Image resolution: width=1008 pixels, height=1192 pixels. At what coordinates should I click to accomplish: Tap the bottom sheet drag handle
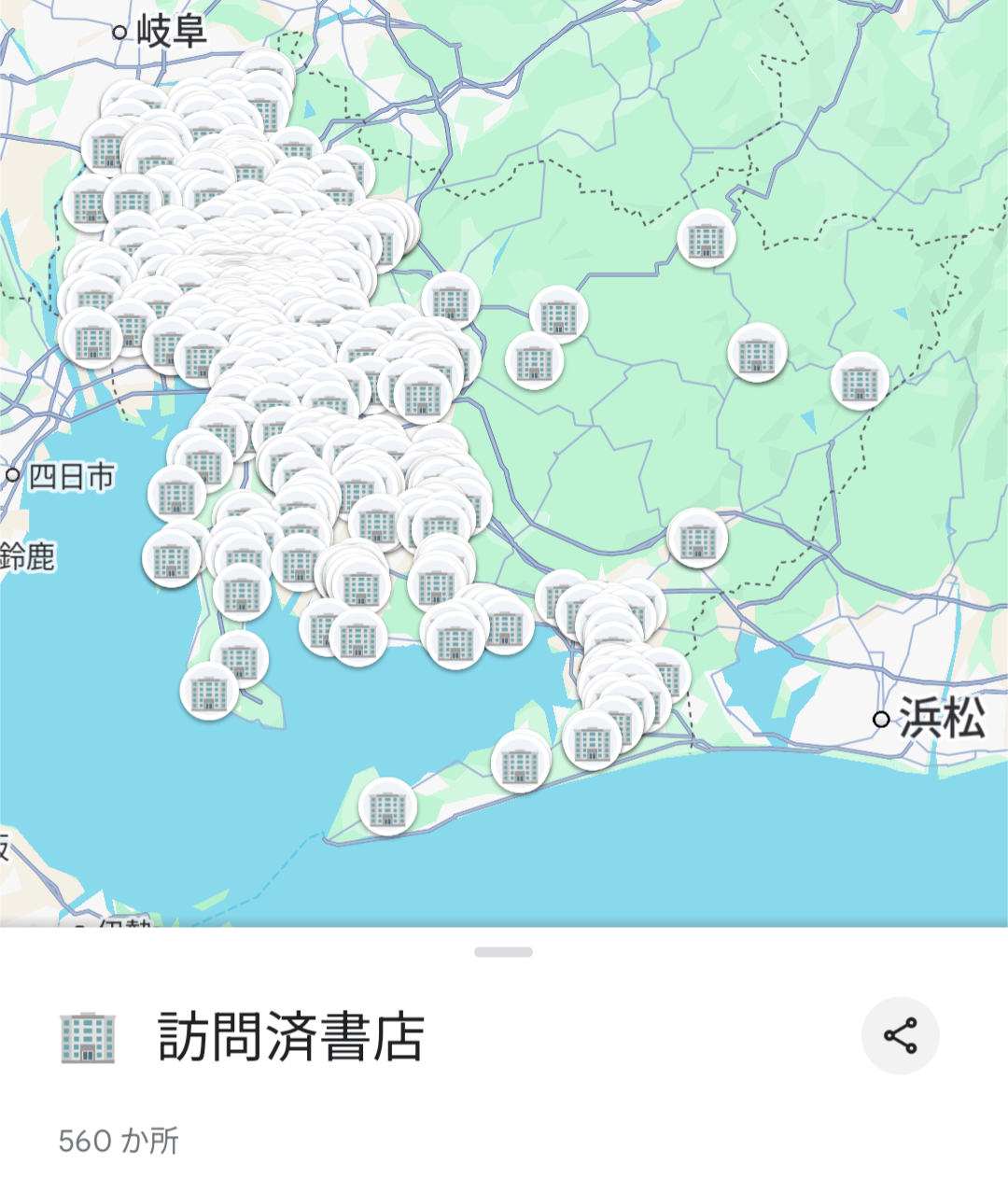pyautogui.click(x=503, y=952)
